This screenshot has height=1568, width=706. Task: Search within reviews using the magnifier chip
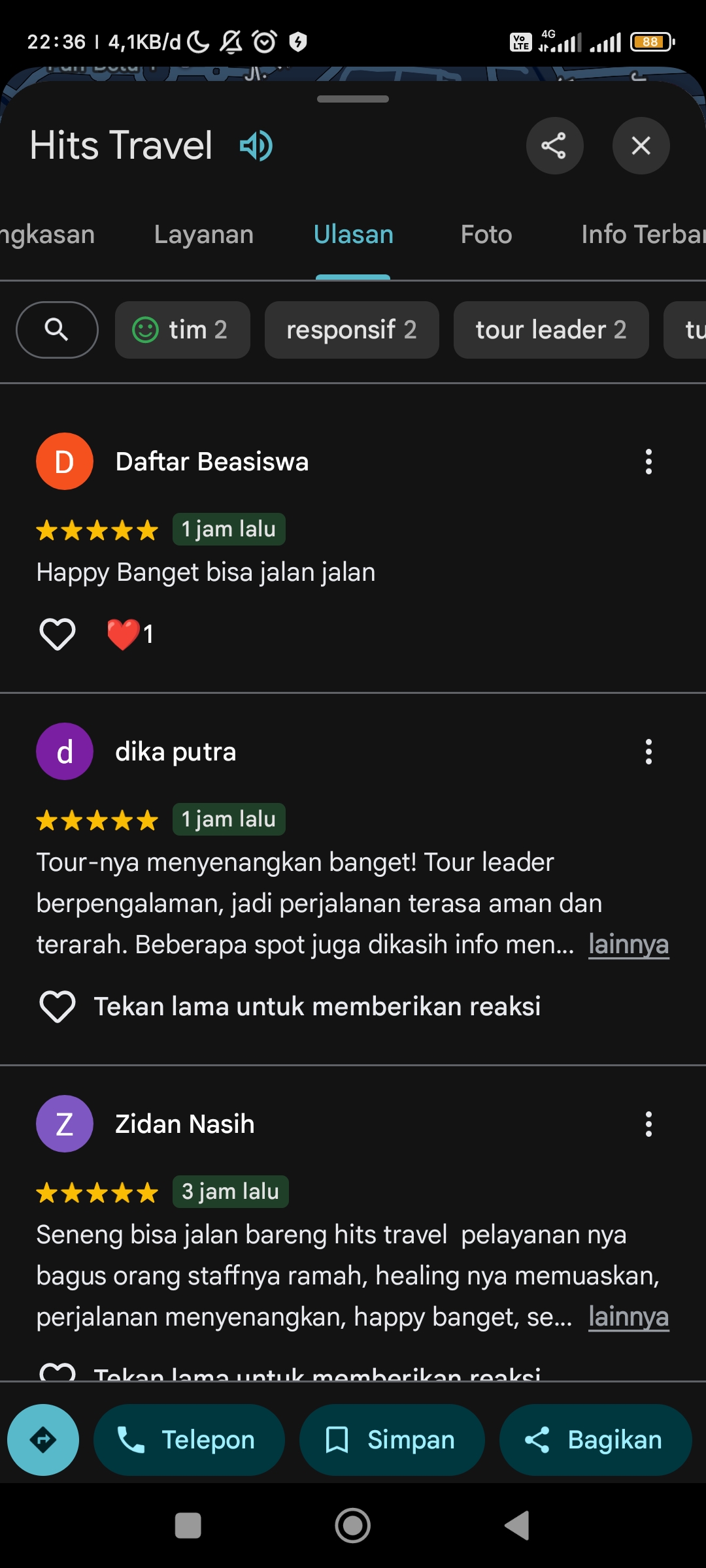[57, 330]
